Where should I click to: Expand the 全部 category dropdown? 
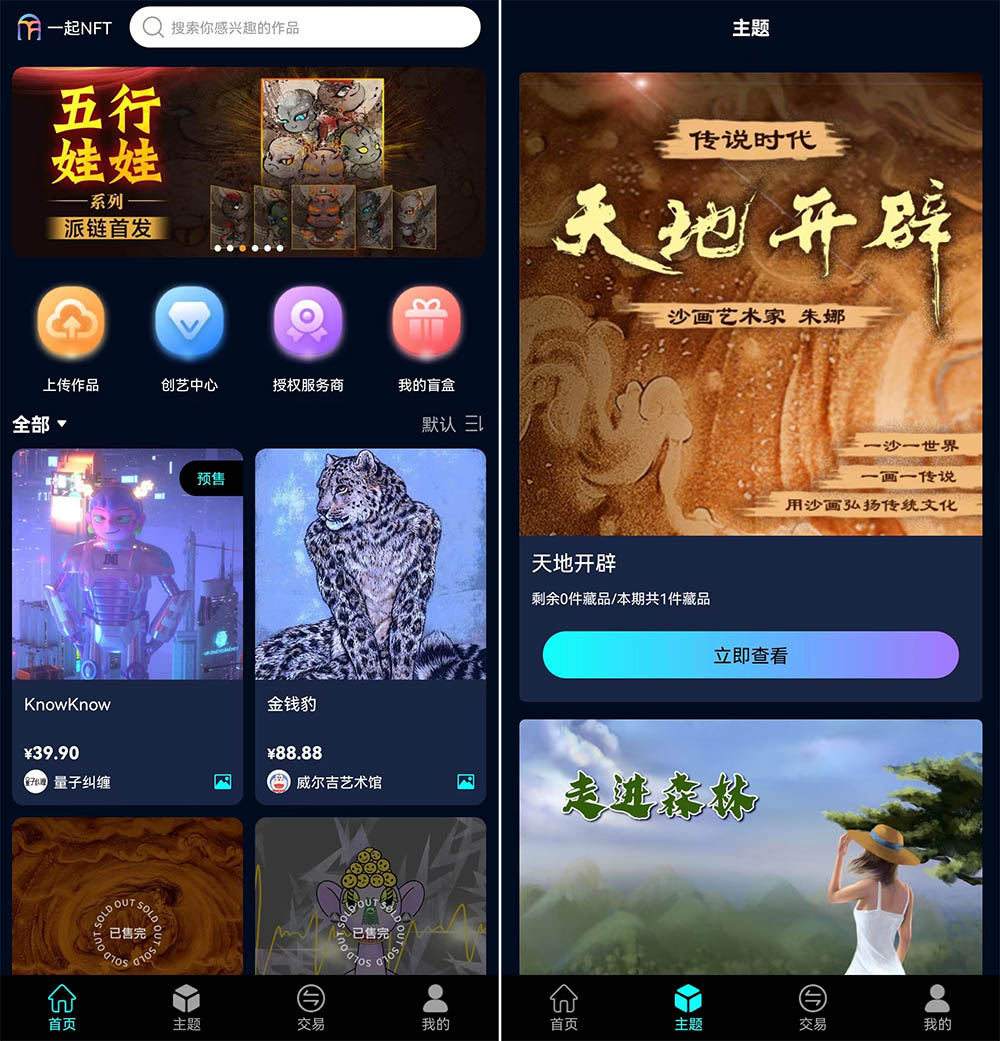coord(40,424)
